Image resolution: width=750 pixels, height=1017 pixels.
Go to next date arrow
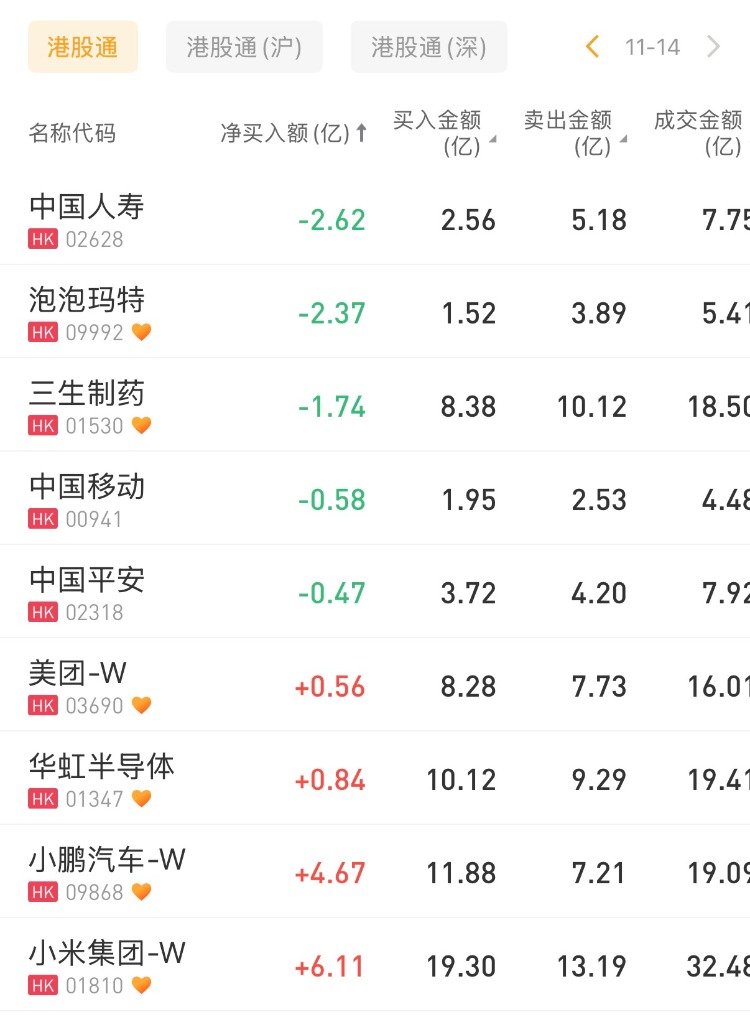(714, 47)
